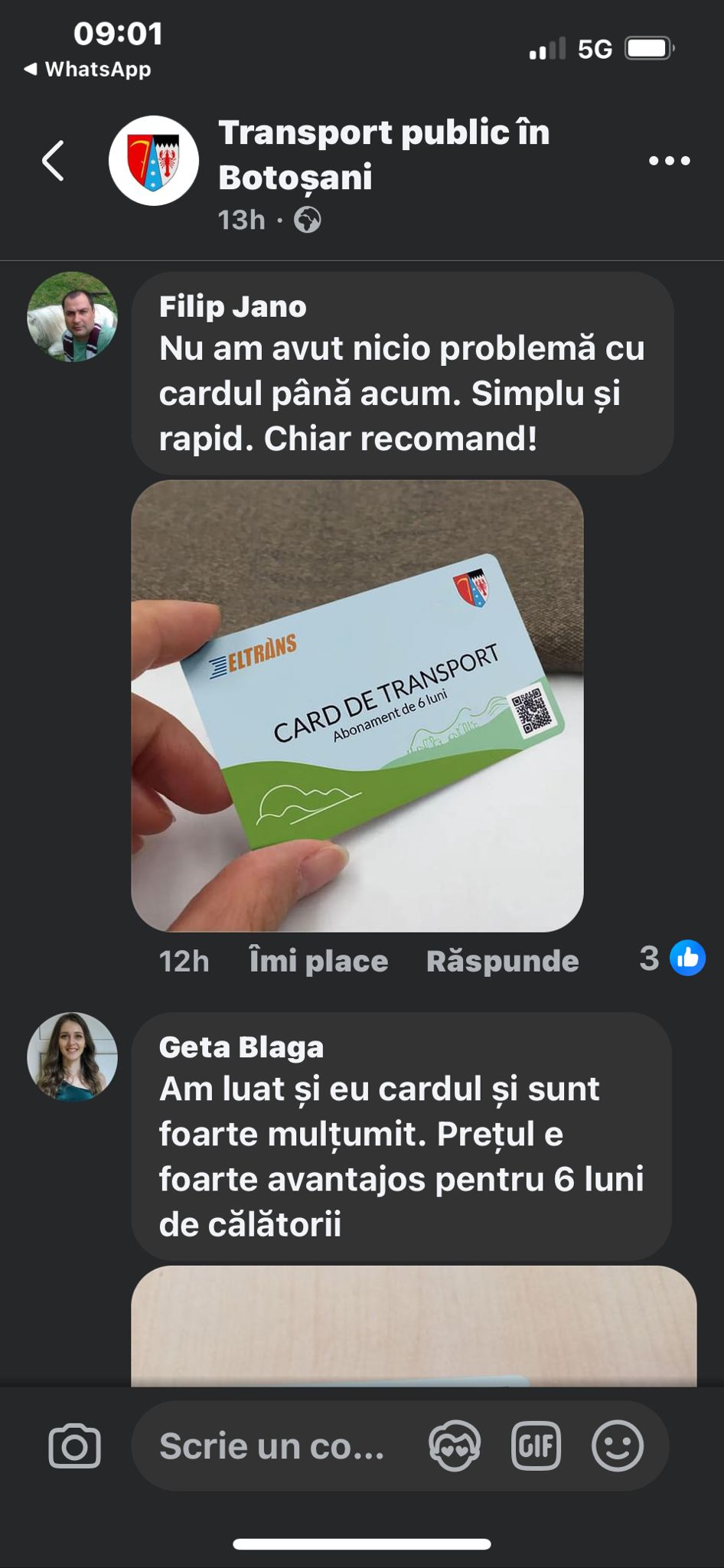
Task: Open Filip Jano's profile from his name
Action: pos(233,307)
